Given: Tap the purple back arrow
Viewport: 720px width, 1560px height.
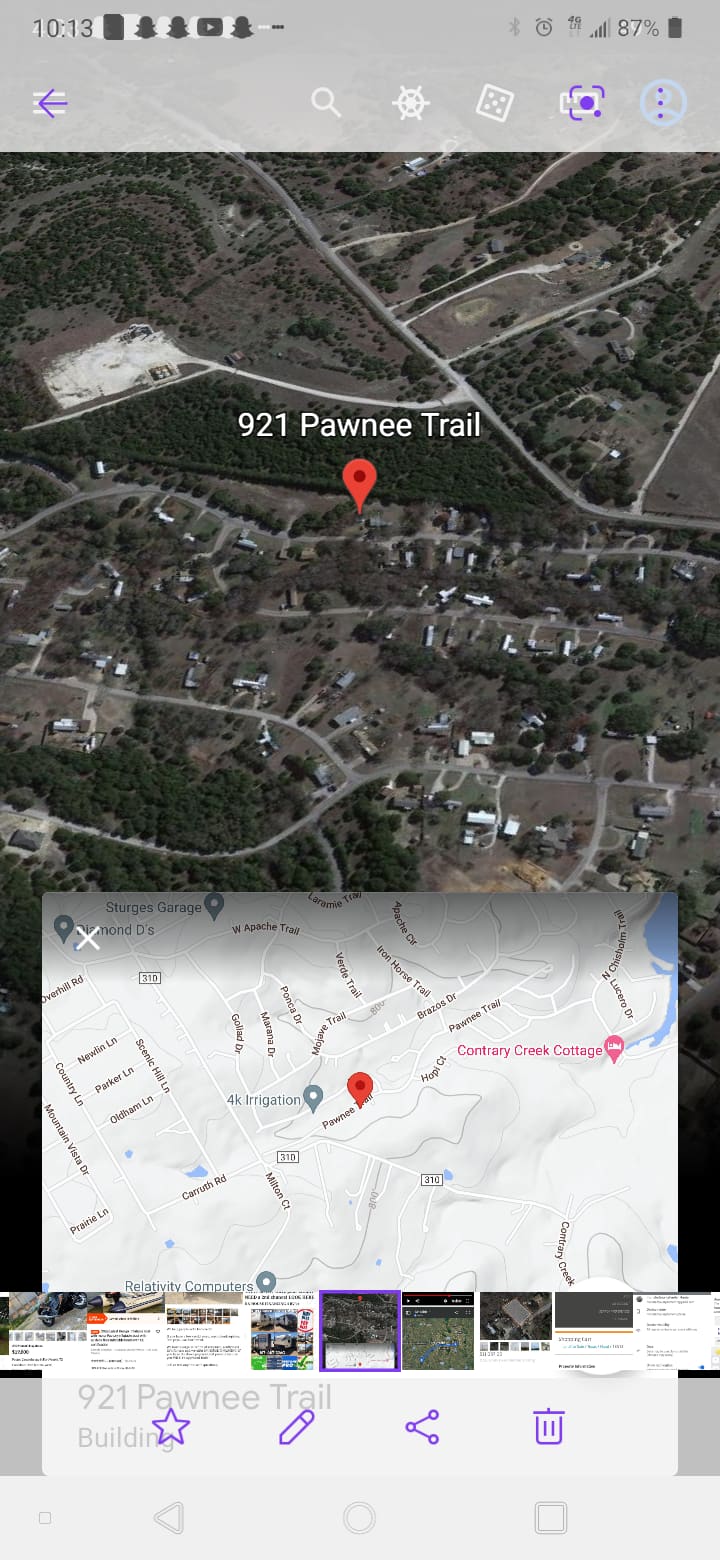Looking at the screenshot, I should tap(50, 103).
